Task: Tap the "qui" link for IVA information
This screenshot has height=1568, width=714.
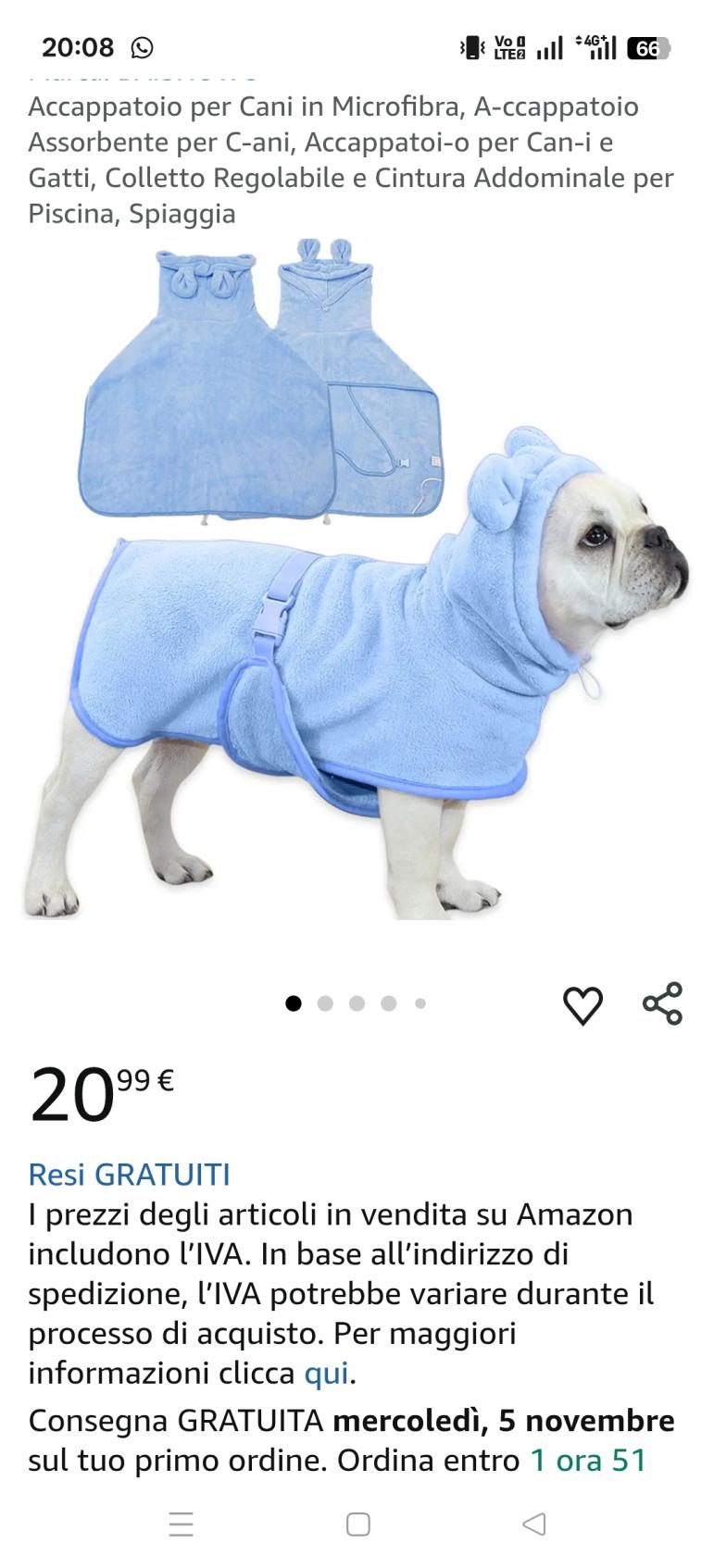Action: click(326, 1373)
